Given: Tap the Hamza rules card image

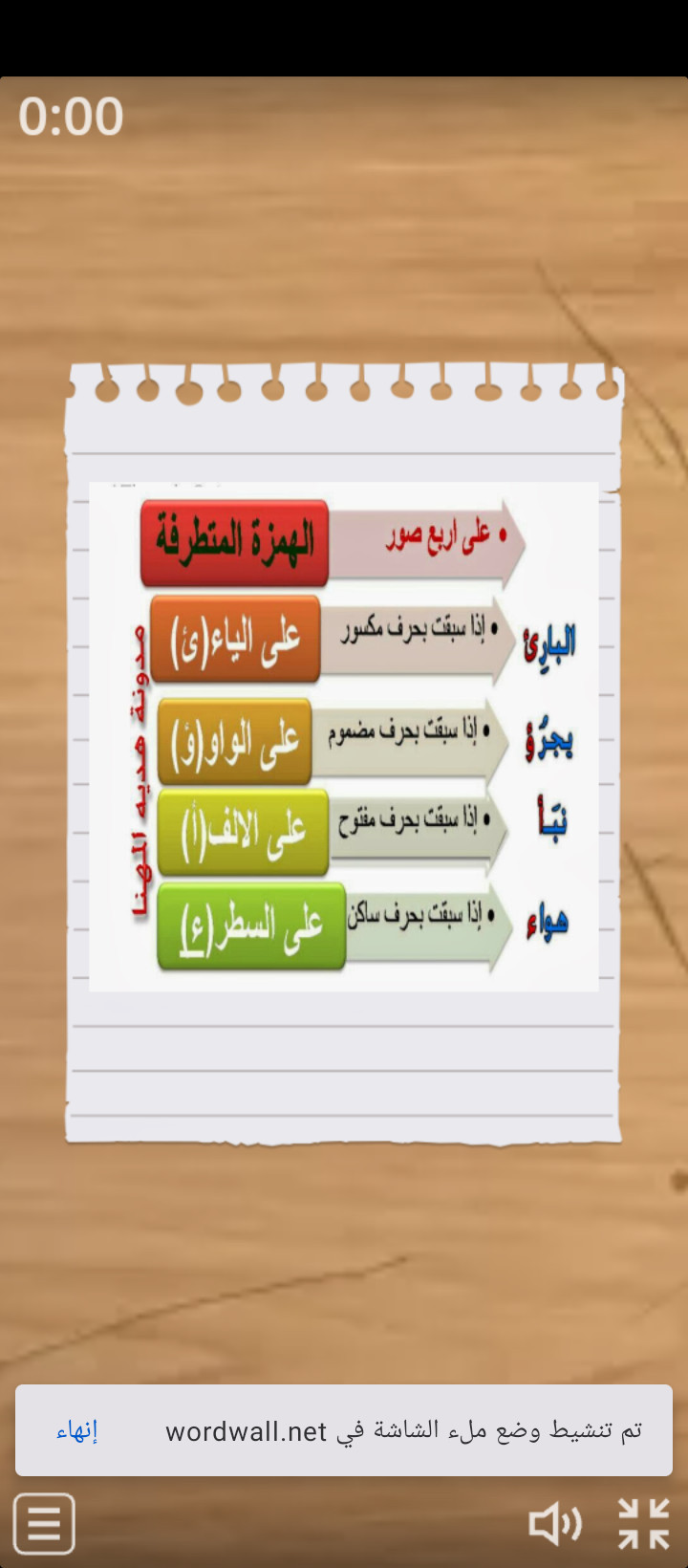Looking at the screenshot, I should [x=344, y=736].
